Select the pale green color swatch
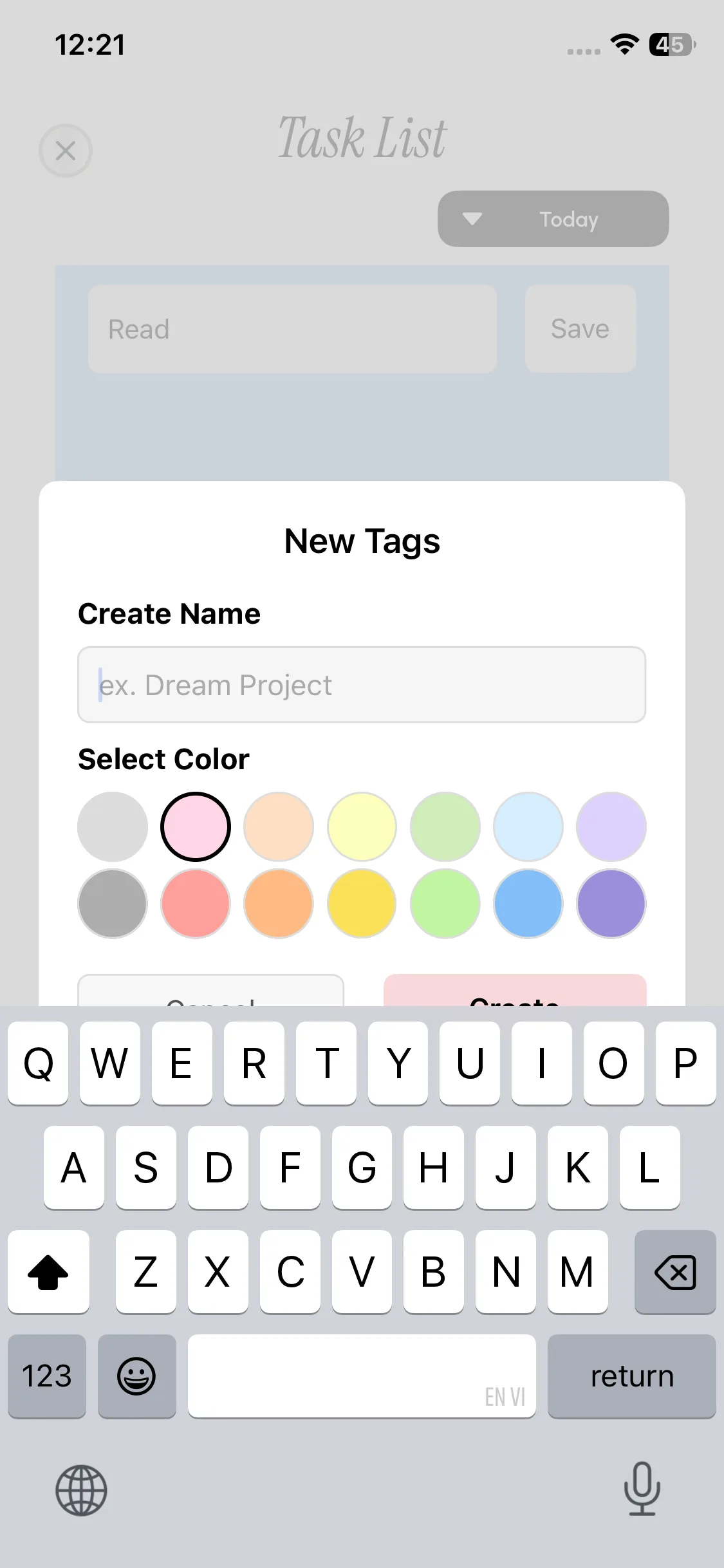724x1568 pixels. tap(445, 826)
